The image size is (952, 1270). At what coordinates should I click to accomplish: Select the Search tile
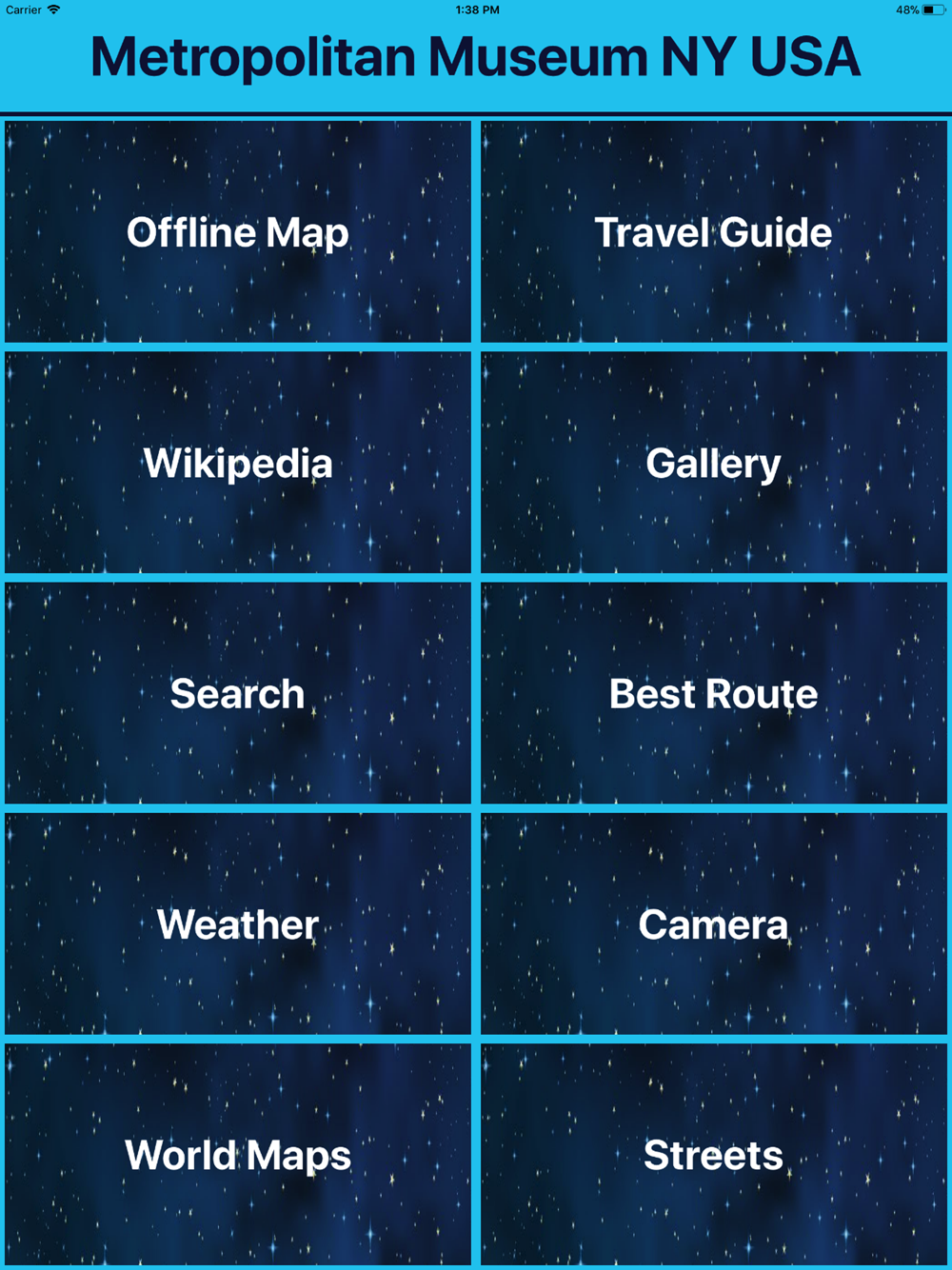coord(238,694)
